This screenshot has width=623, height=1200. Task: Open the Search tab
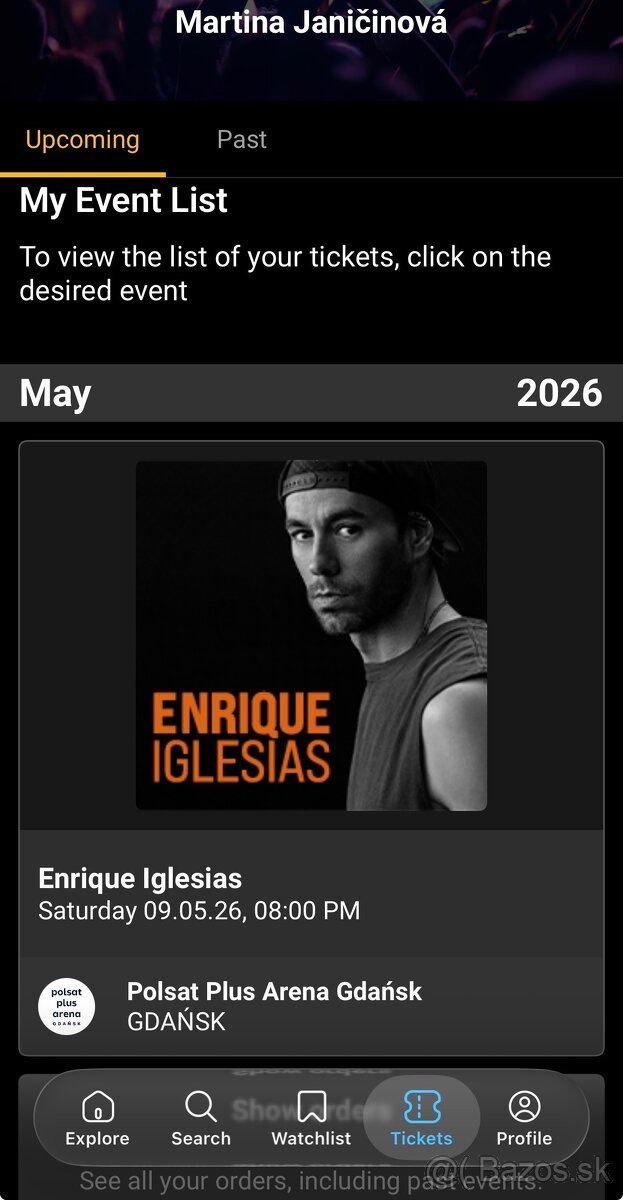(x=201, y=1118)
